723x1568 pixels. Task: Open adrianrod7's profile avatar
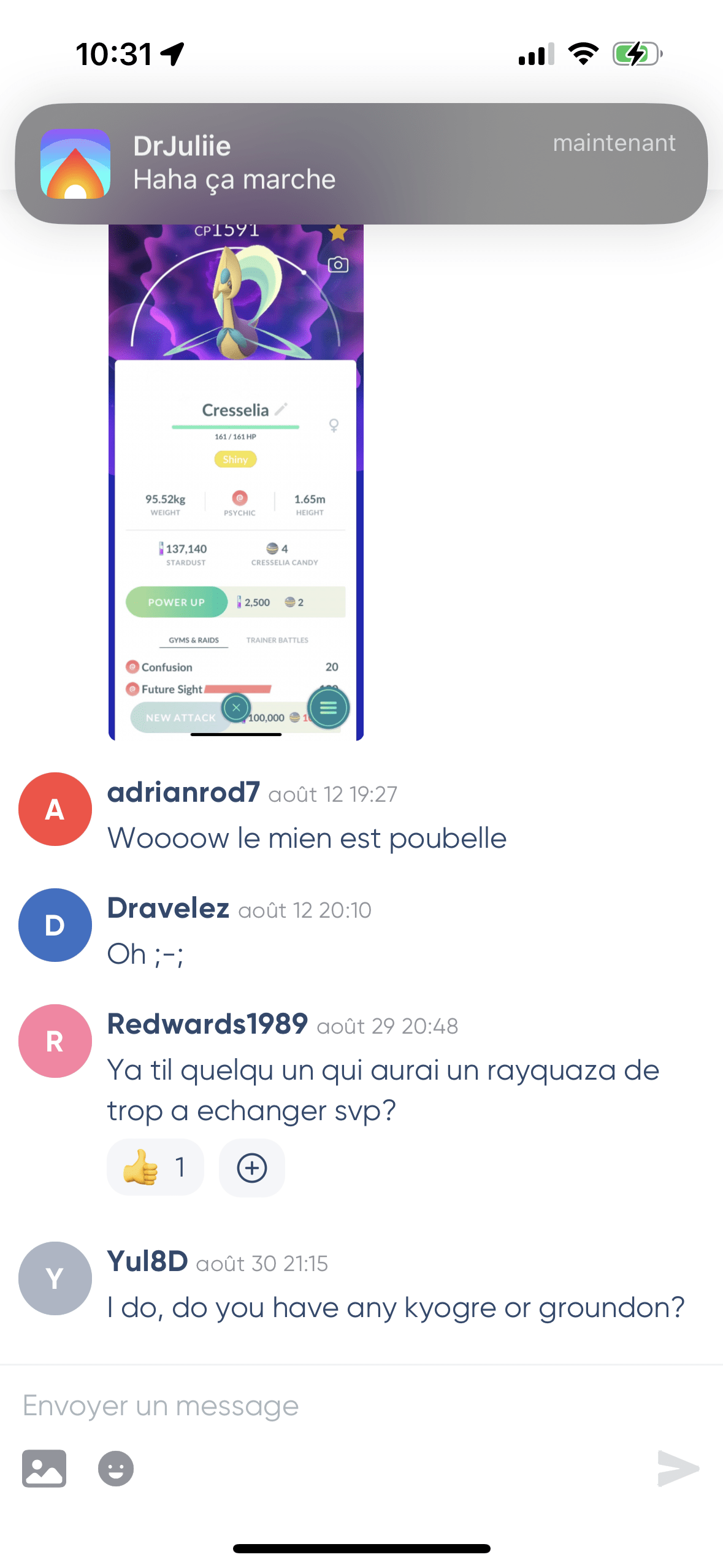click(x=55, y=809)
